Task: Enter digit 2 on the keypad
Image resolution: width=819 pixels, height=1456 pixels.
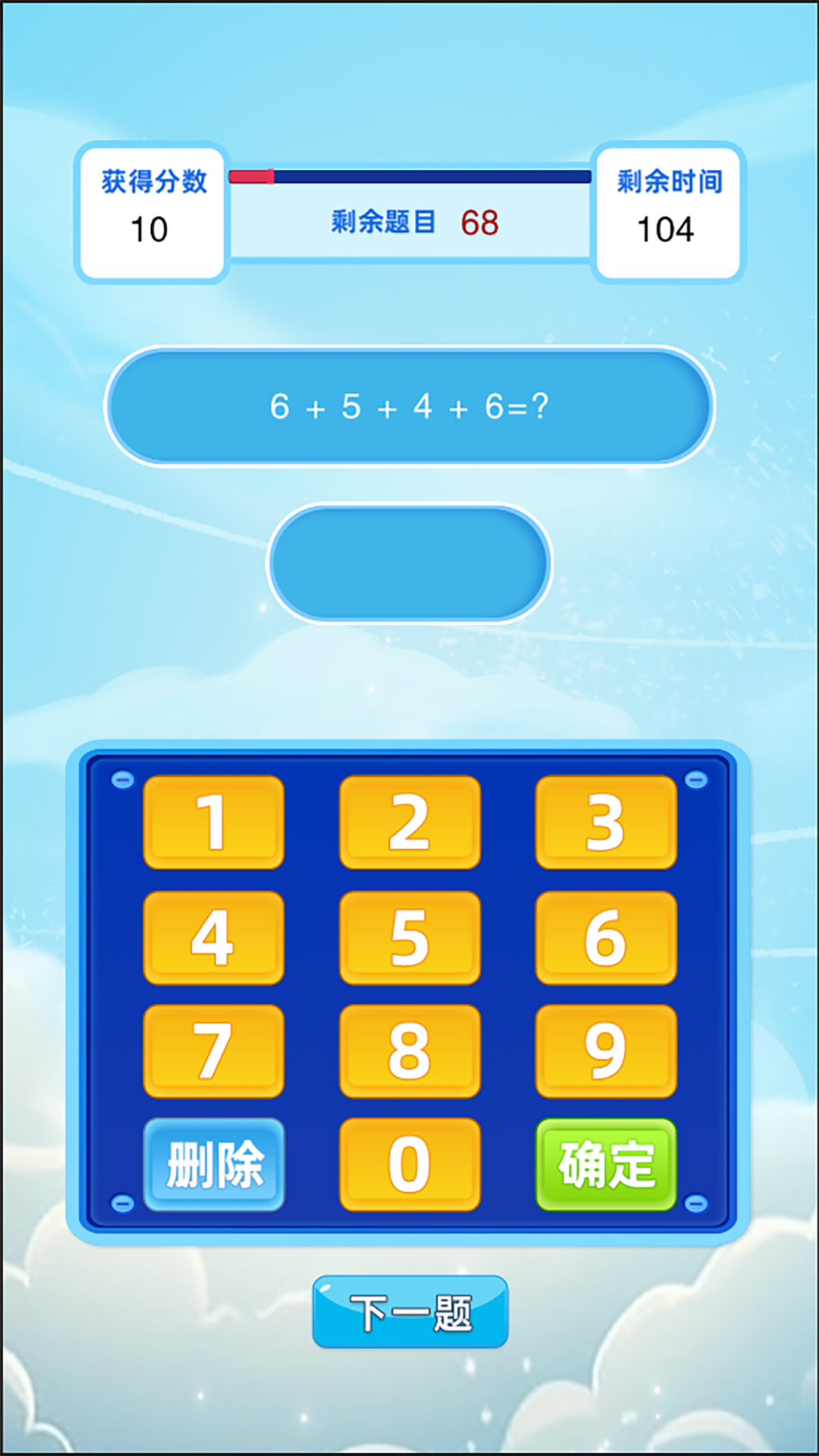Action: (x=409, y=822)
